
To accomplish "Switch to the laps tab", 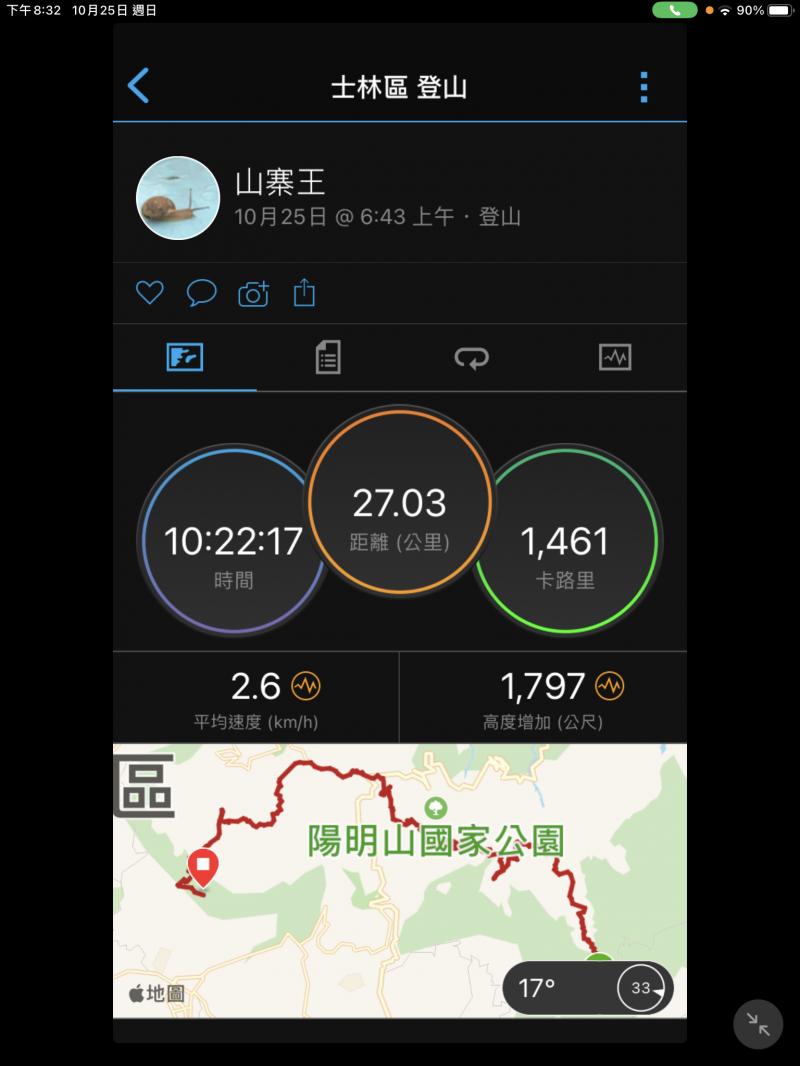I will (471, 357).
